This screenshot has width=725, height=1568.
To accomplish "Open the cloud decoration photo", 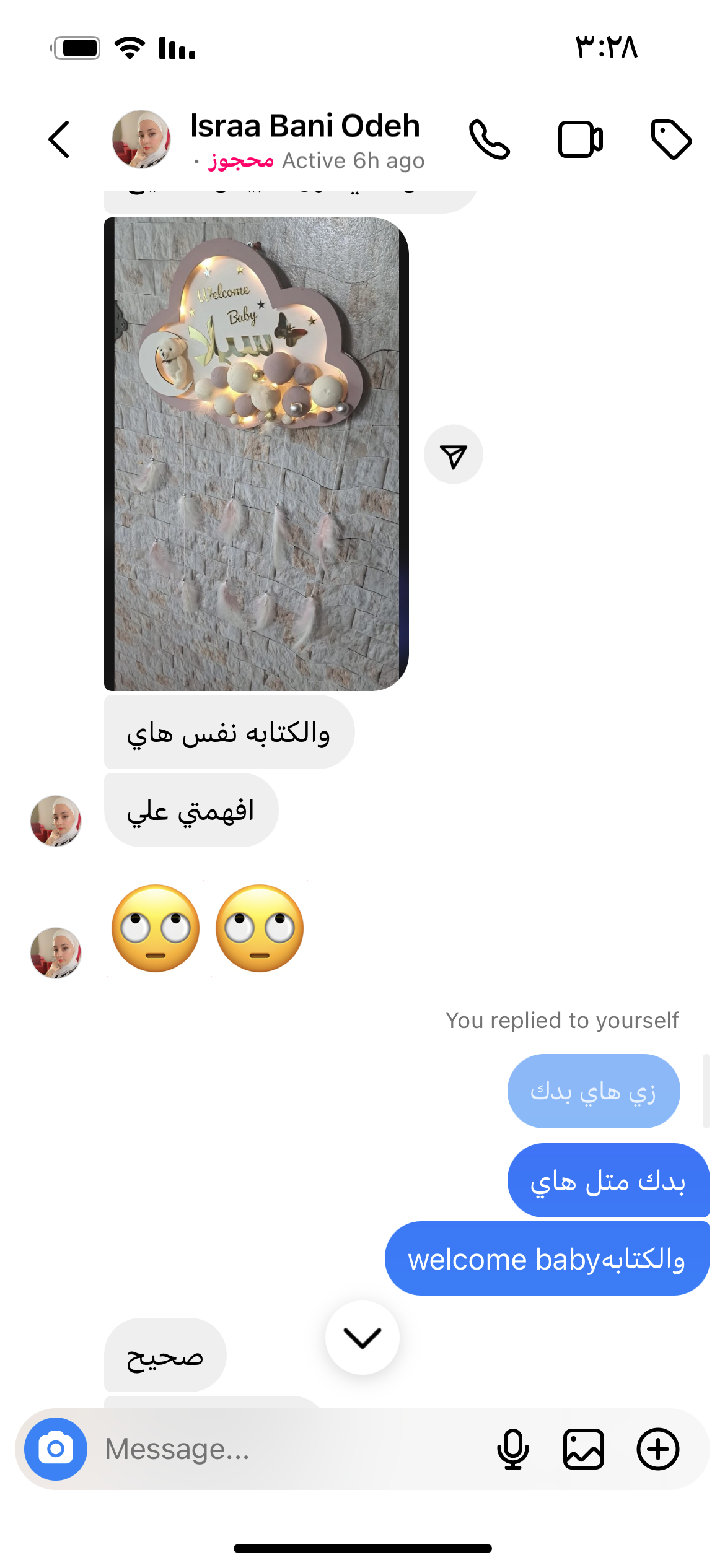I will pos(256,454).
